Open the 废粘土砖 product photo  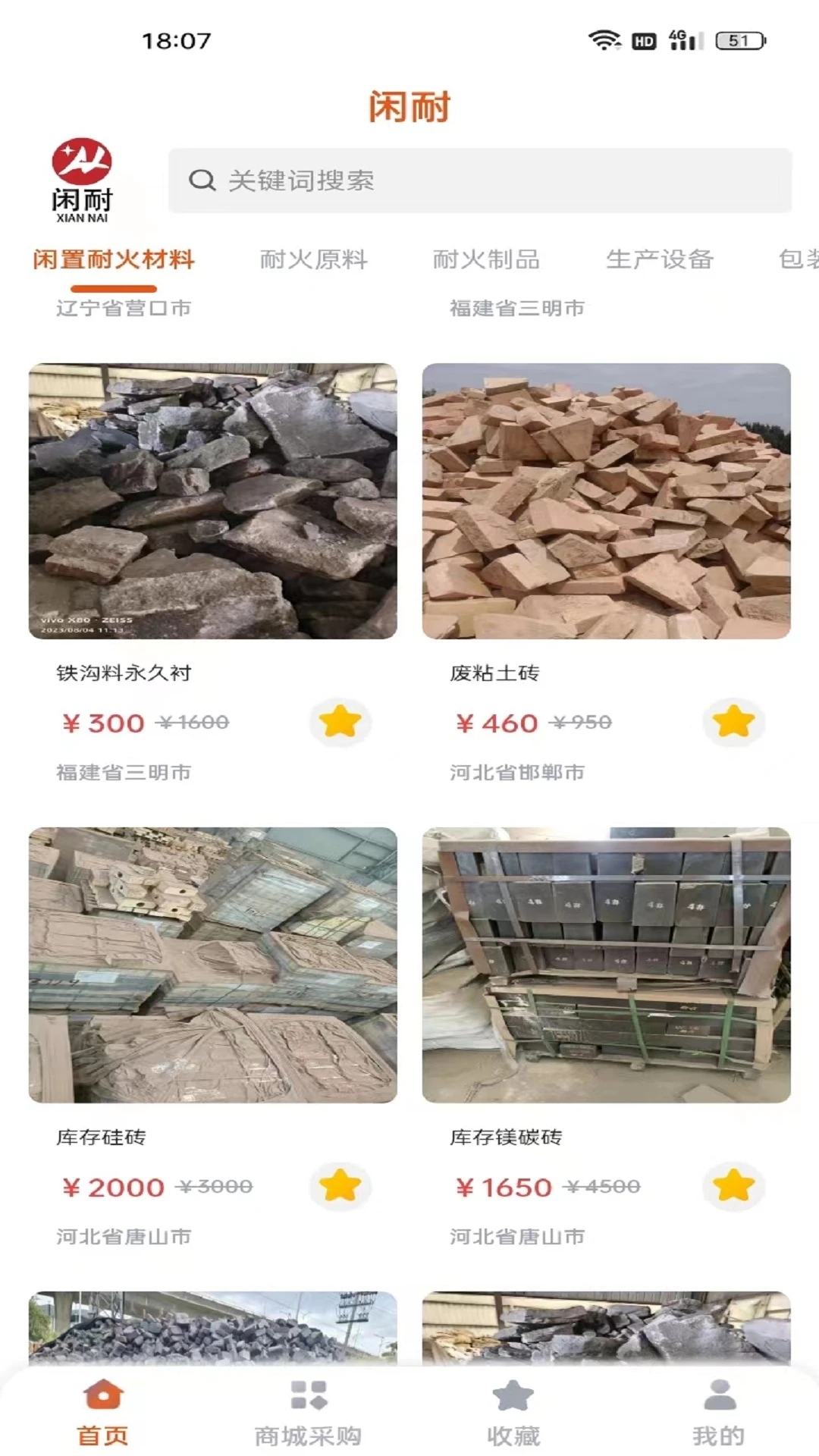pos(607,501)
